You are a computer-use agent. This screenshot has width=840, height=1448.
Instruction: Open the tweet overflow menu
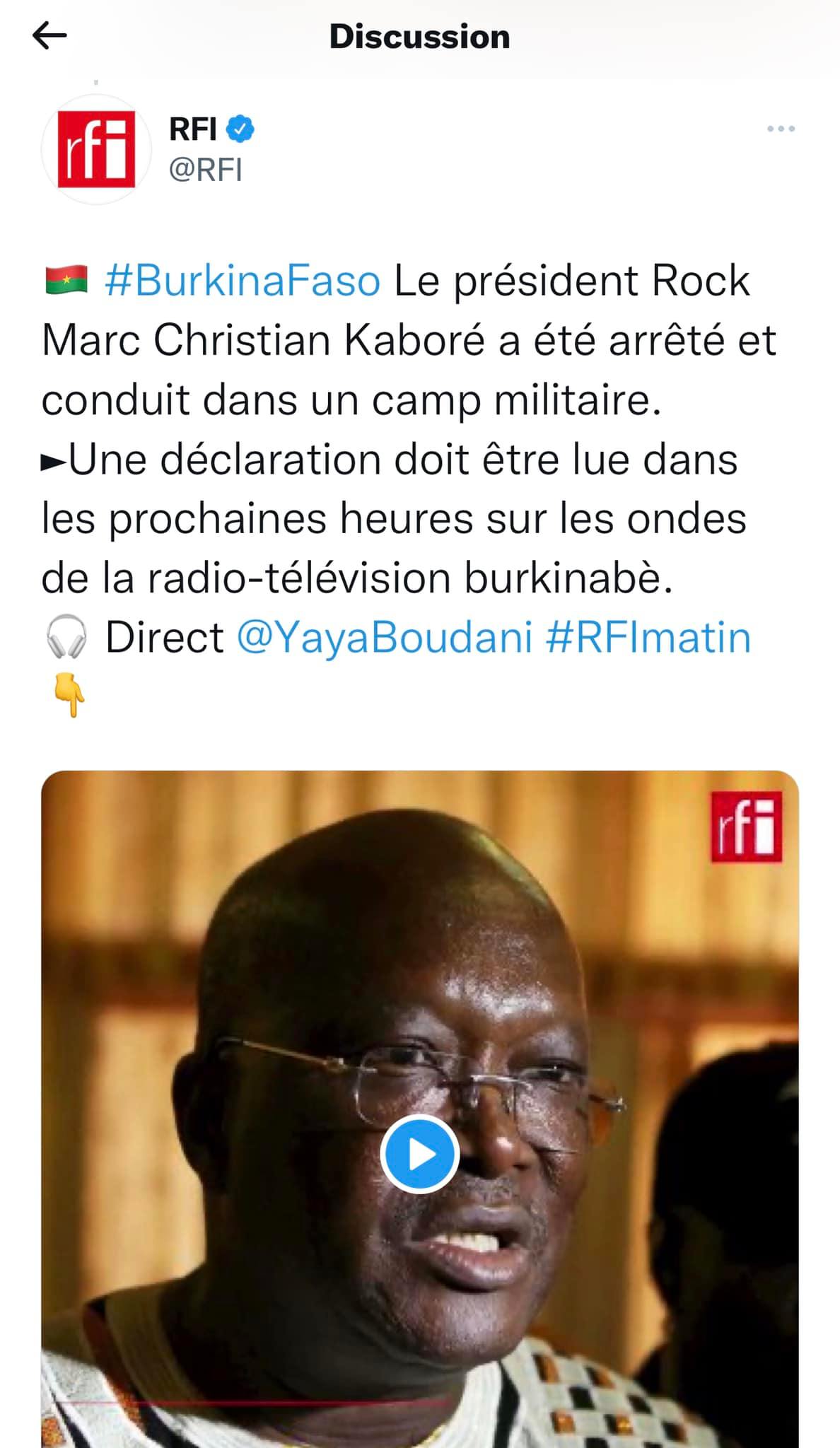(781, 129)
